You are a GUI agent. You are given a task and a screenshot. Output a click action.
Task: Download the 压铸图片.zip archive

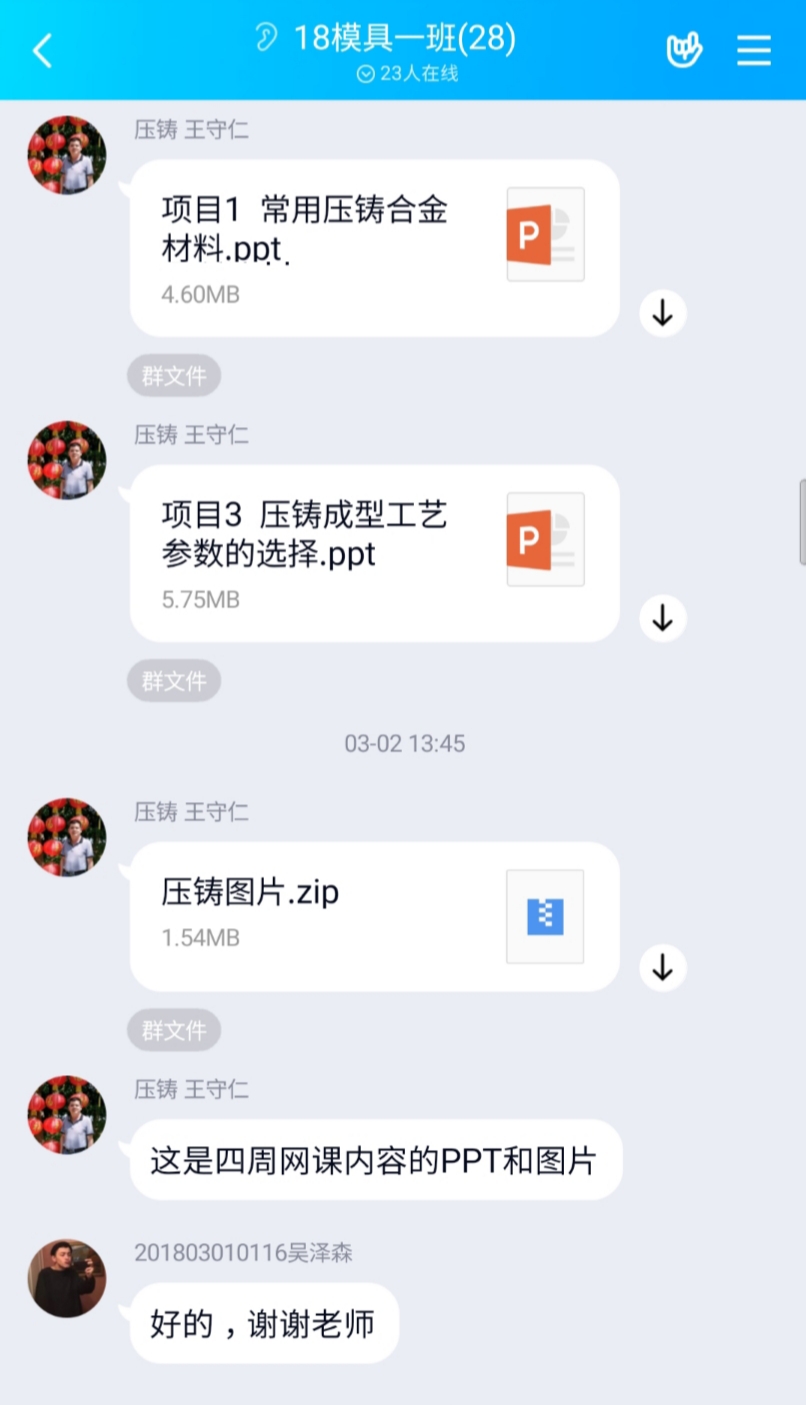pyautogui.click(x=662, y=967)
